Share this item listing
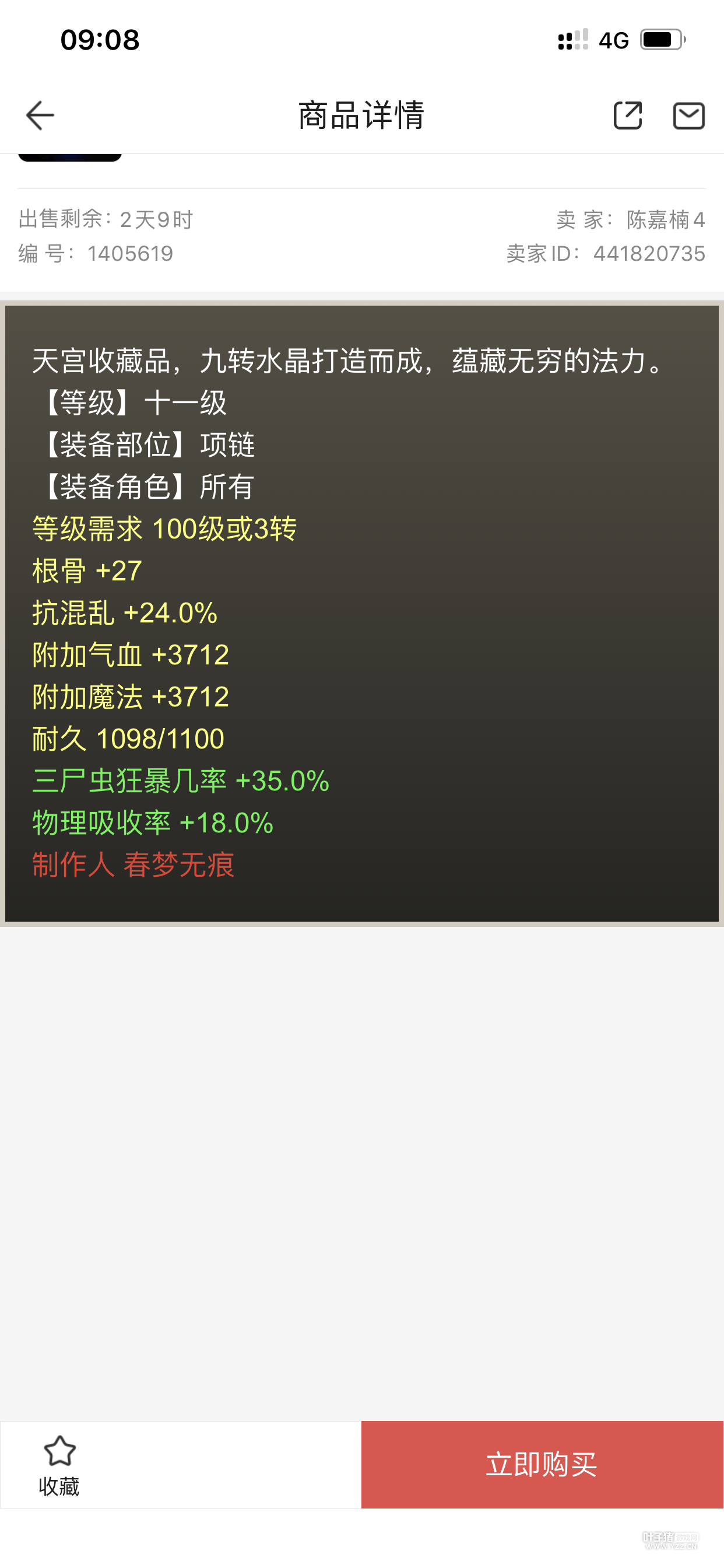Viewport: 724px width, 1568px height. [x=627, y=116]
